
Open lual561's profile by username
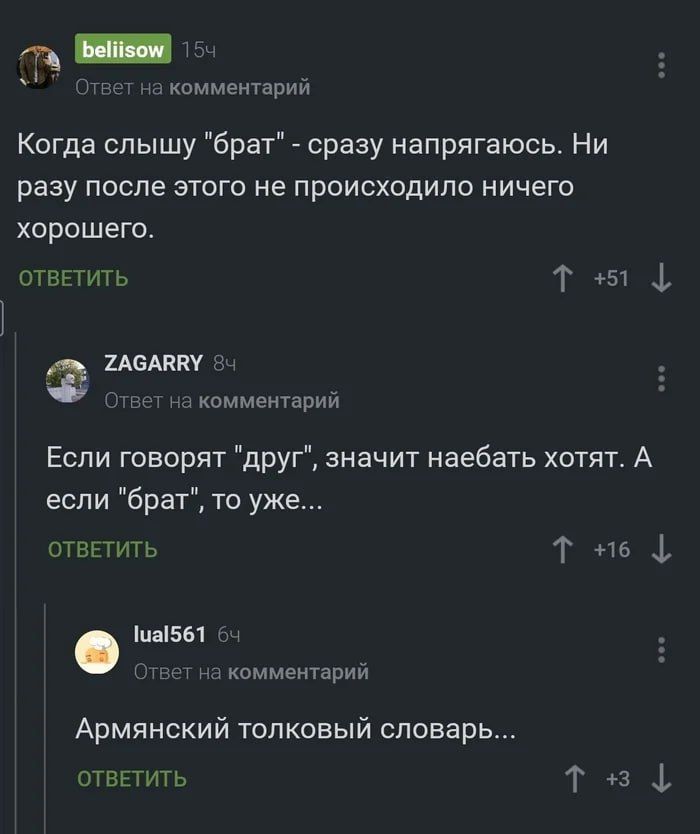[169, 634]
